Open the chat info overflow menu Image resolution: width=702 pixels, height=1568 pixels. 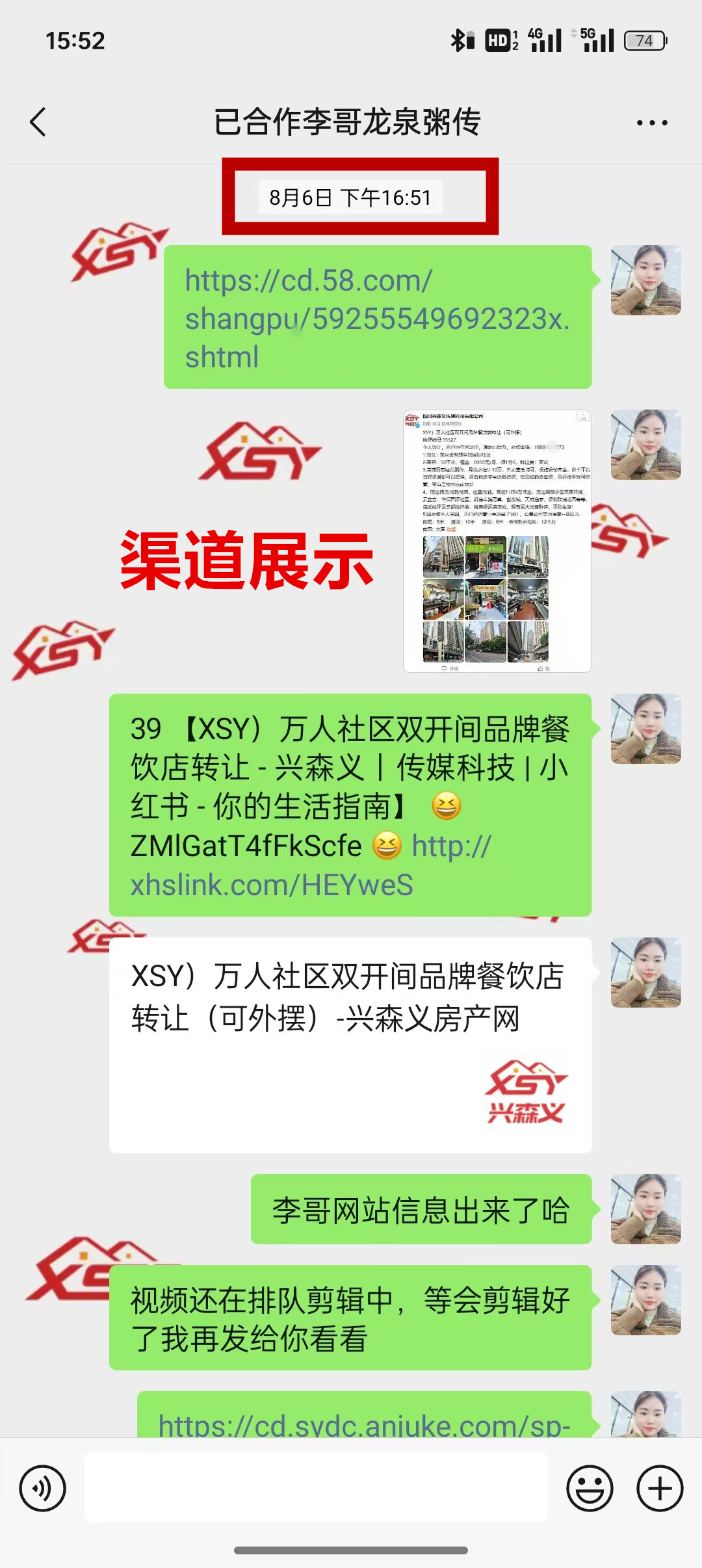(651, 122)
